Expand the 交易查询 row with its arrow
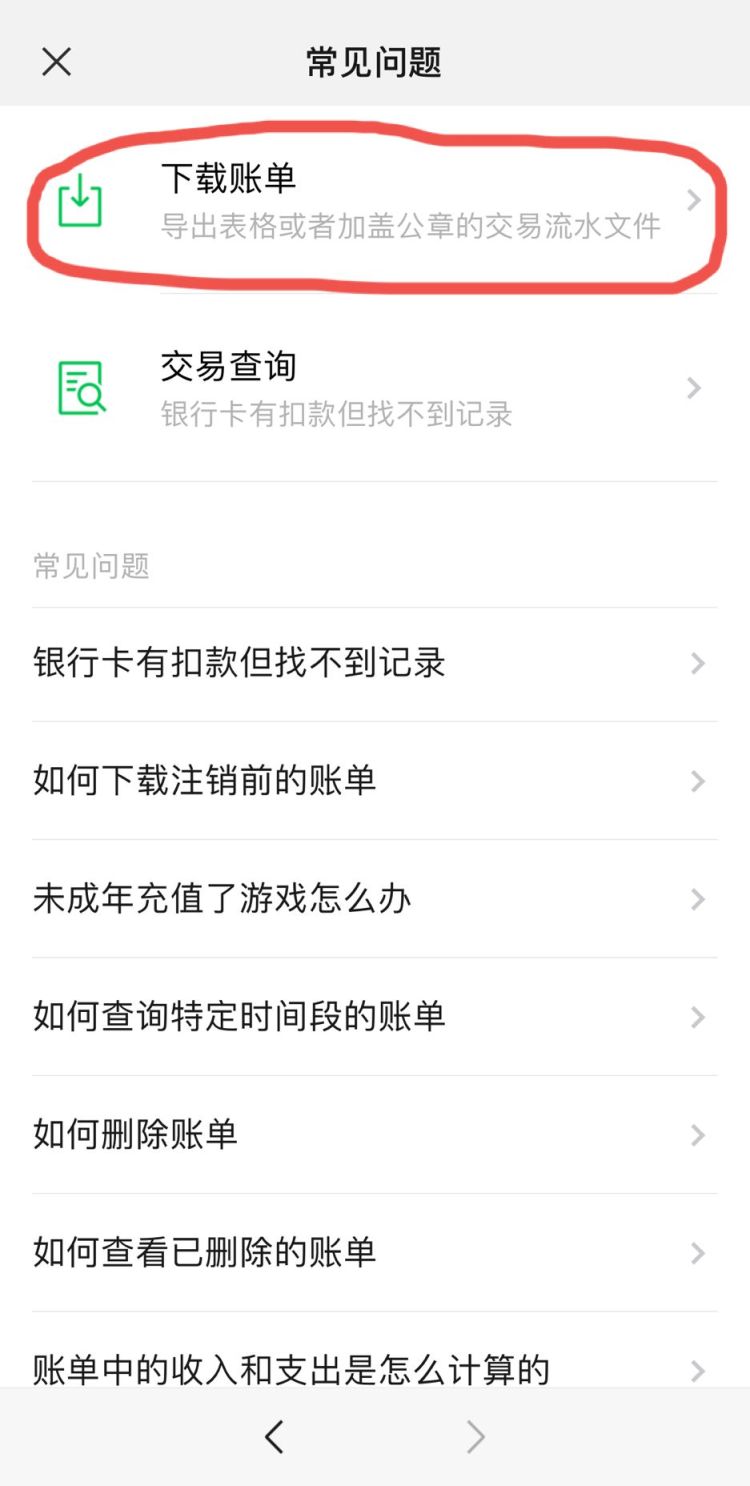 point(694,388)
